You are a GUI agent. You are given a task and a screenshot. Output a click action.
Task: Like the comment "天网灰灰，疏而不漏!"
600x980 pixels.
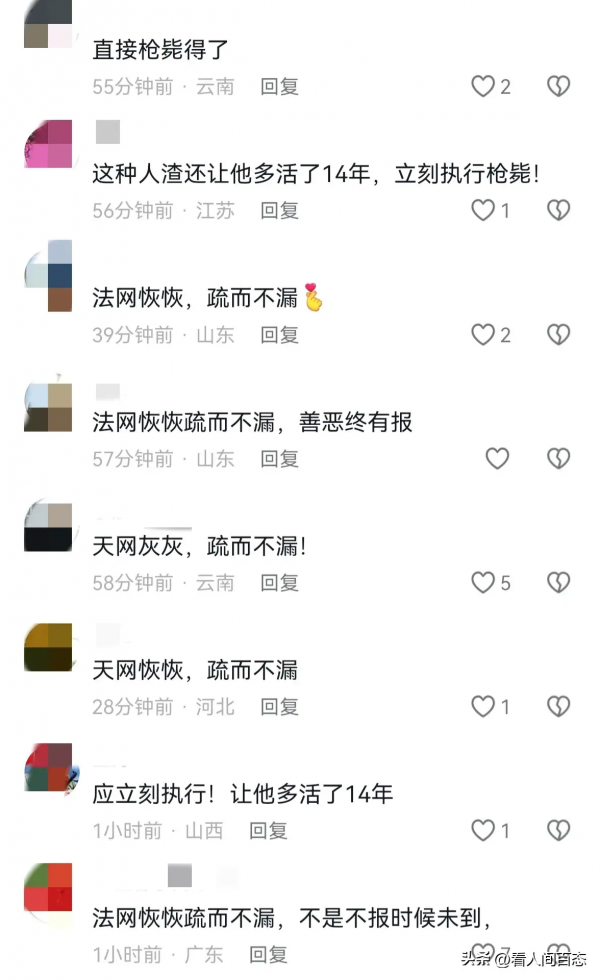(x=484, y=582)
